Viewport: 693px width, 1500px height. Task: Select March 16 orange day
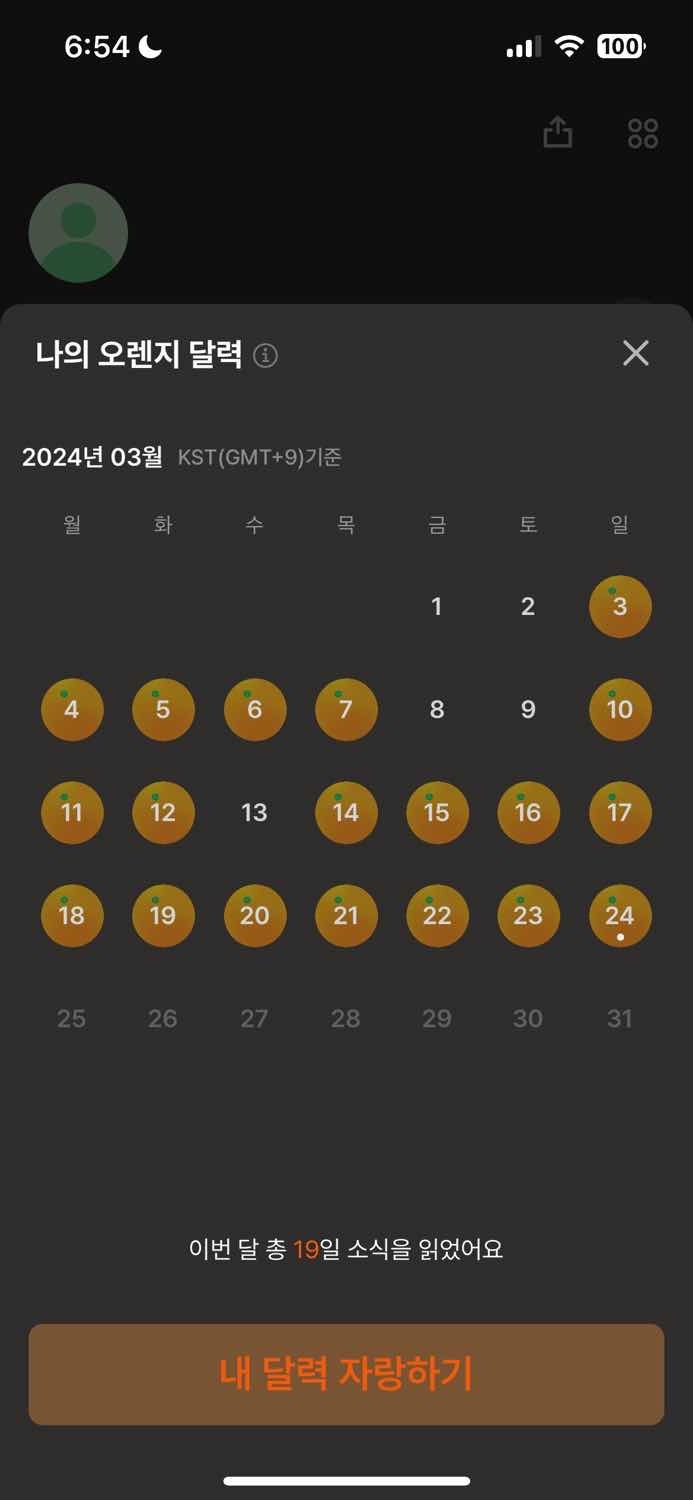528,812
